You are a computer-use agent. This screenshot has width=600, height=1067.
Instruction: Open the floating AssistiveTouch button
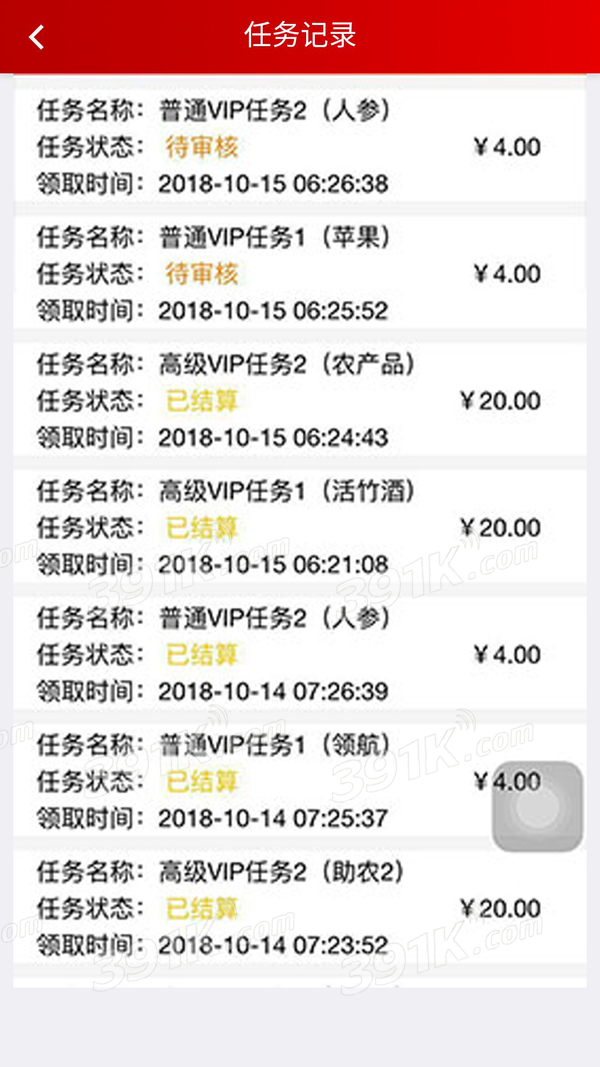pyautogui.click(x=537, y=806)
